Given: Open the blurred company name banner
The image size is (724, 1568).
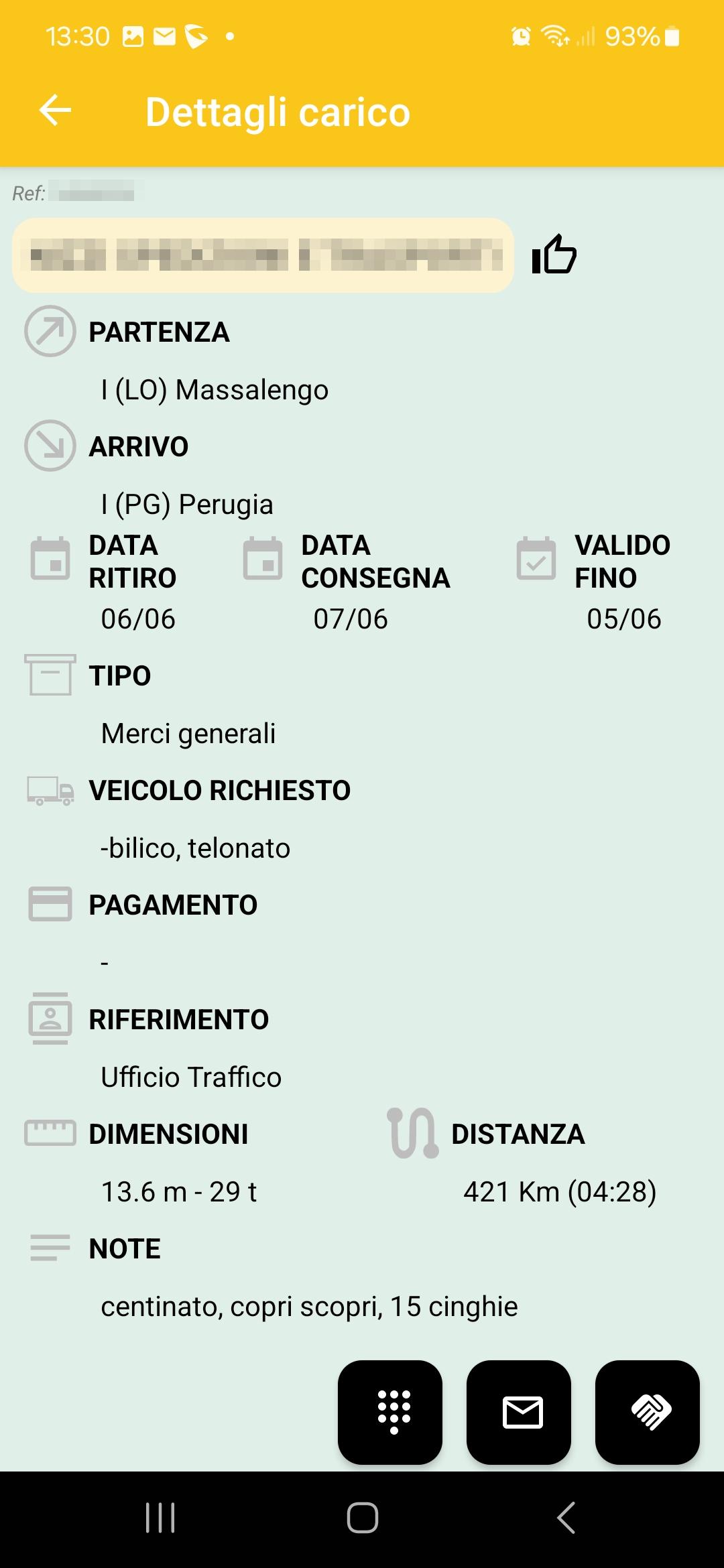Looking at the screenshot, I should [263, 255].
